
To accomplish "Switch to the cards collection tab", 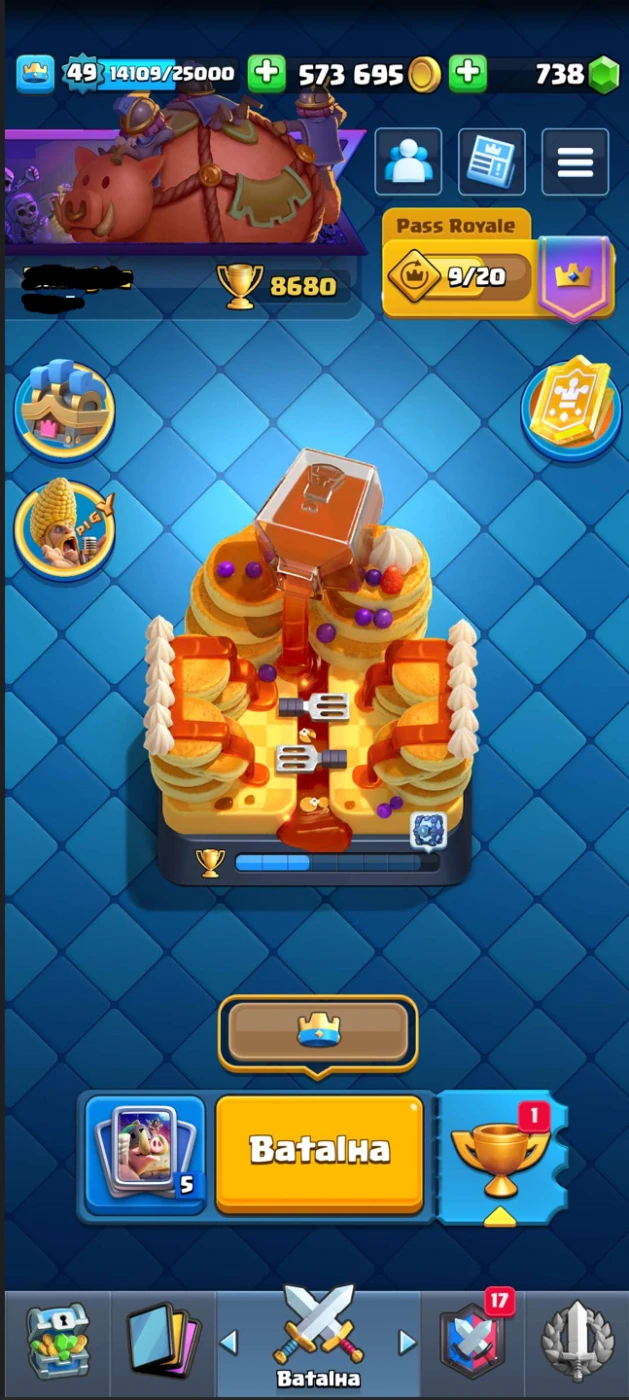I will point(162,1342).
